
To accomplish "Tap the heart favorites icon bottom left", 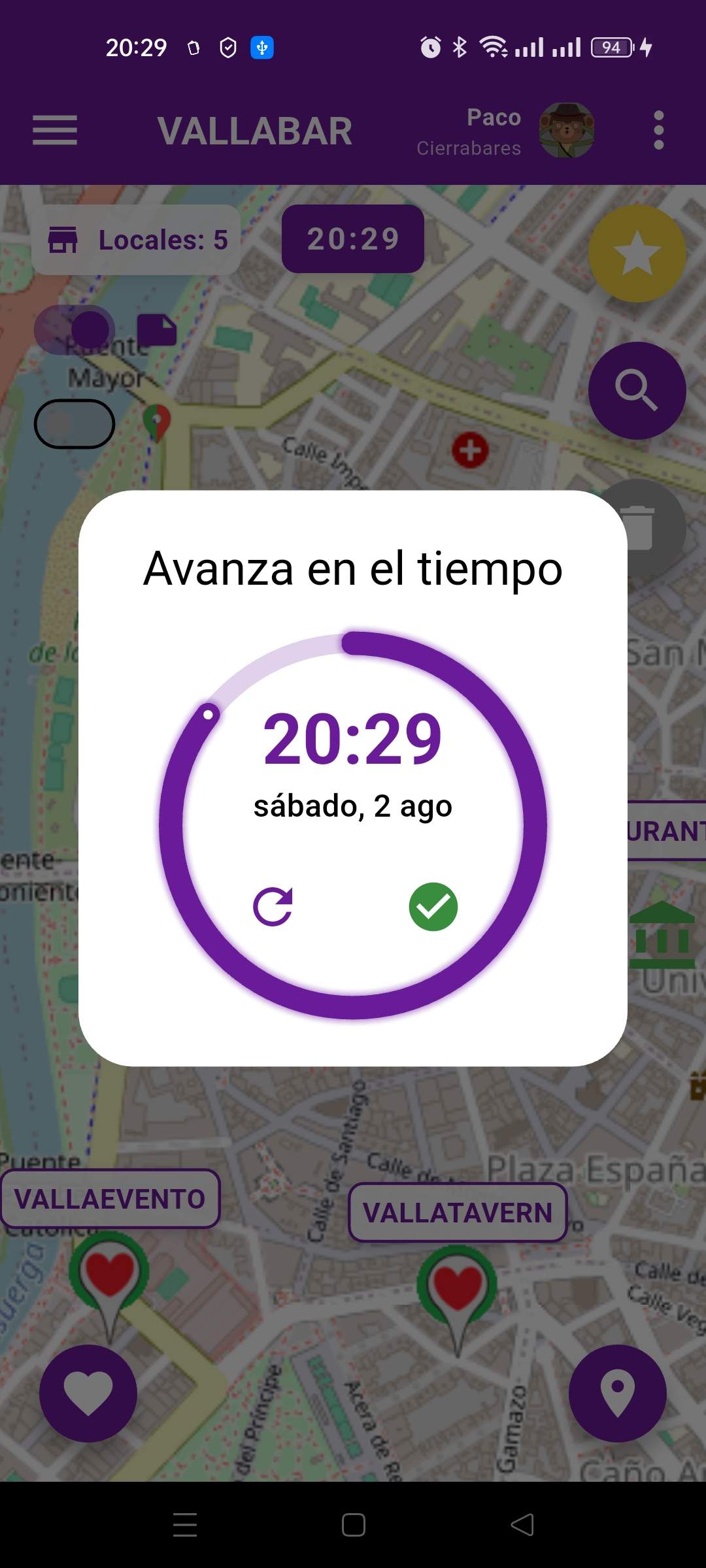I will point(88,1392).
